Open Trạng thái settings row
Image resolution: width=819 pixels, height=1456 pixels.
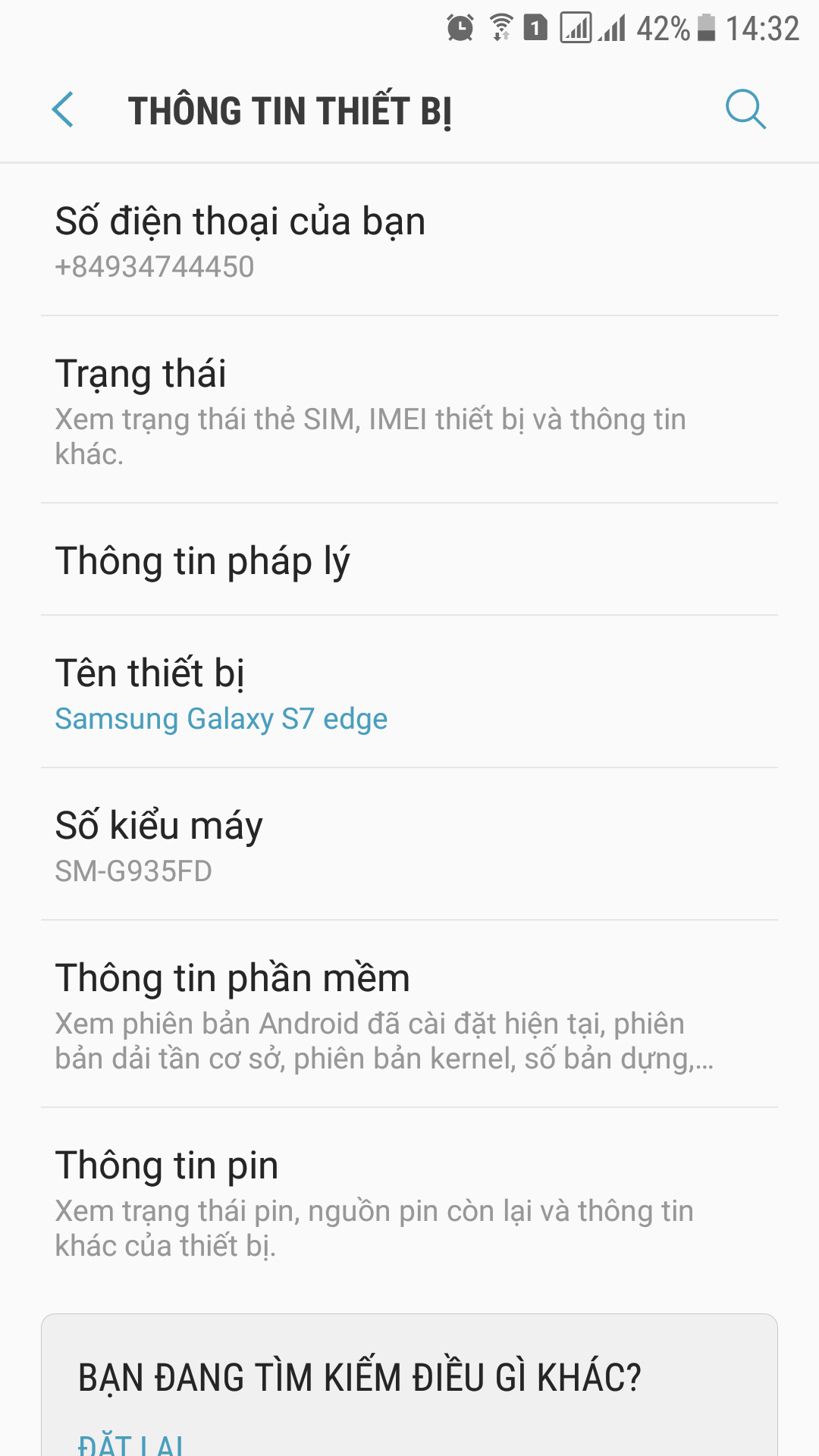(x=409, y=410)
